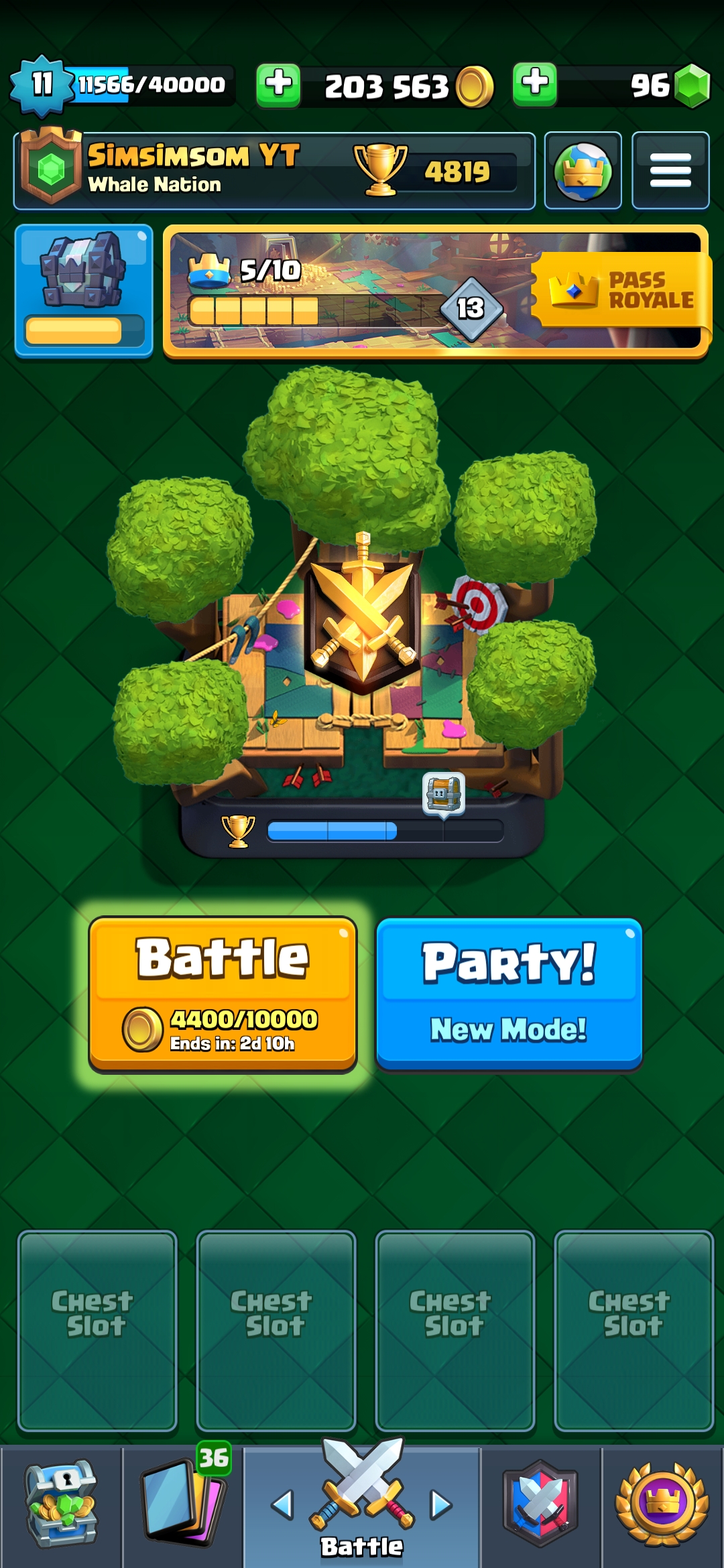Image resolution: width=724 pixels, height=1568 pixels.
Task: Open the hamburger menu
Action: tap(670, 171)
